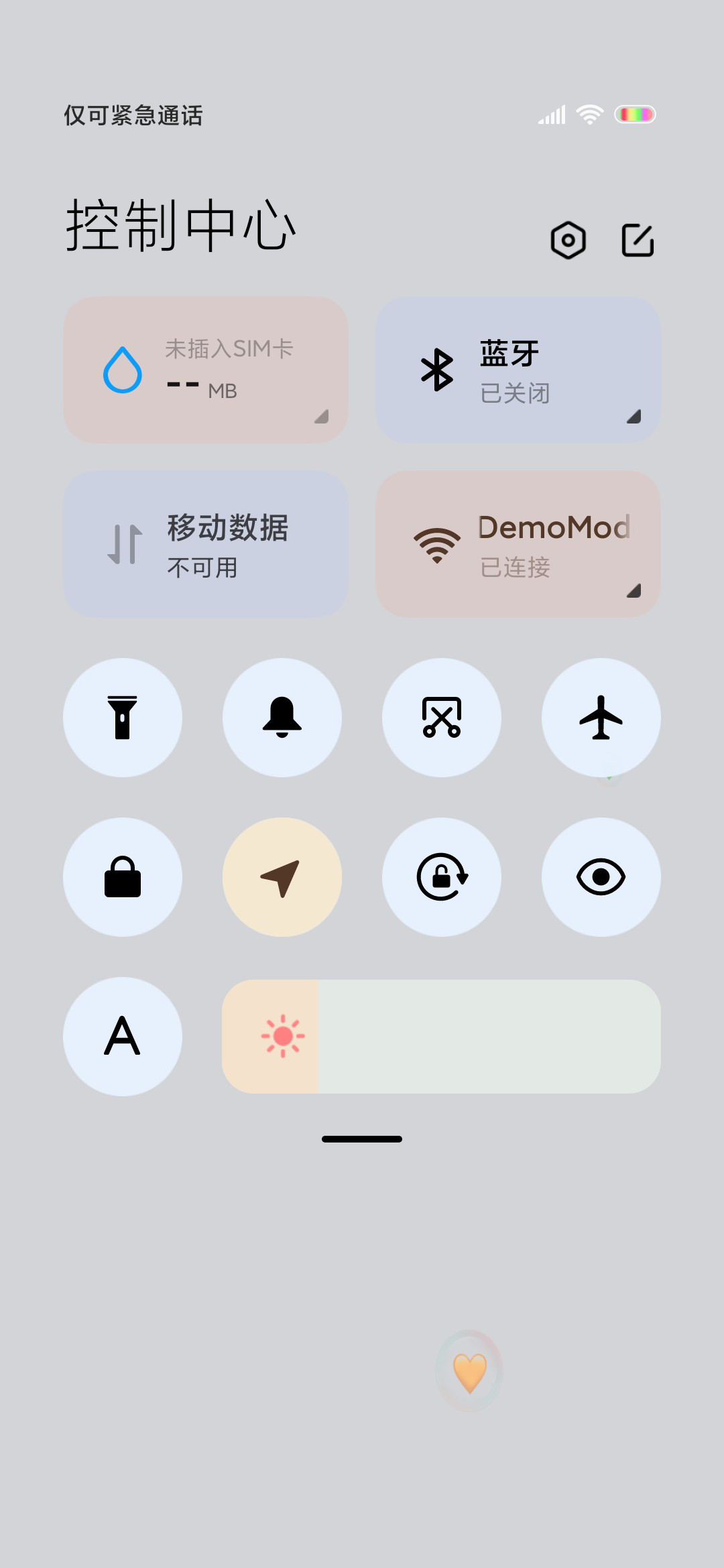Toggle auto brightness with the A button

tap(123, 1037)
